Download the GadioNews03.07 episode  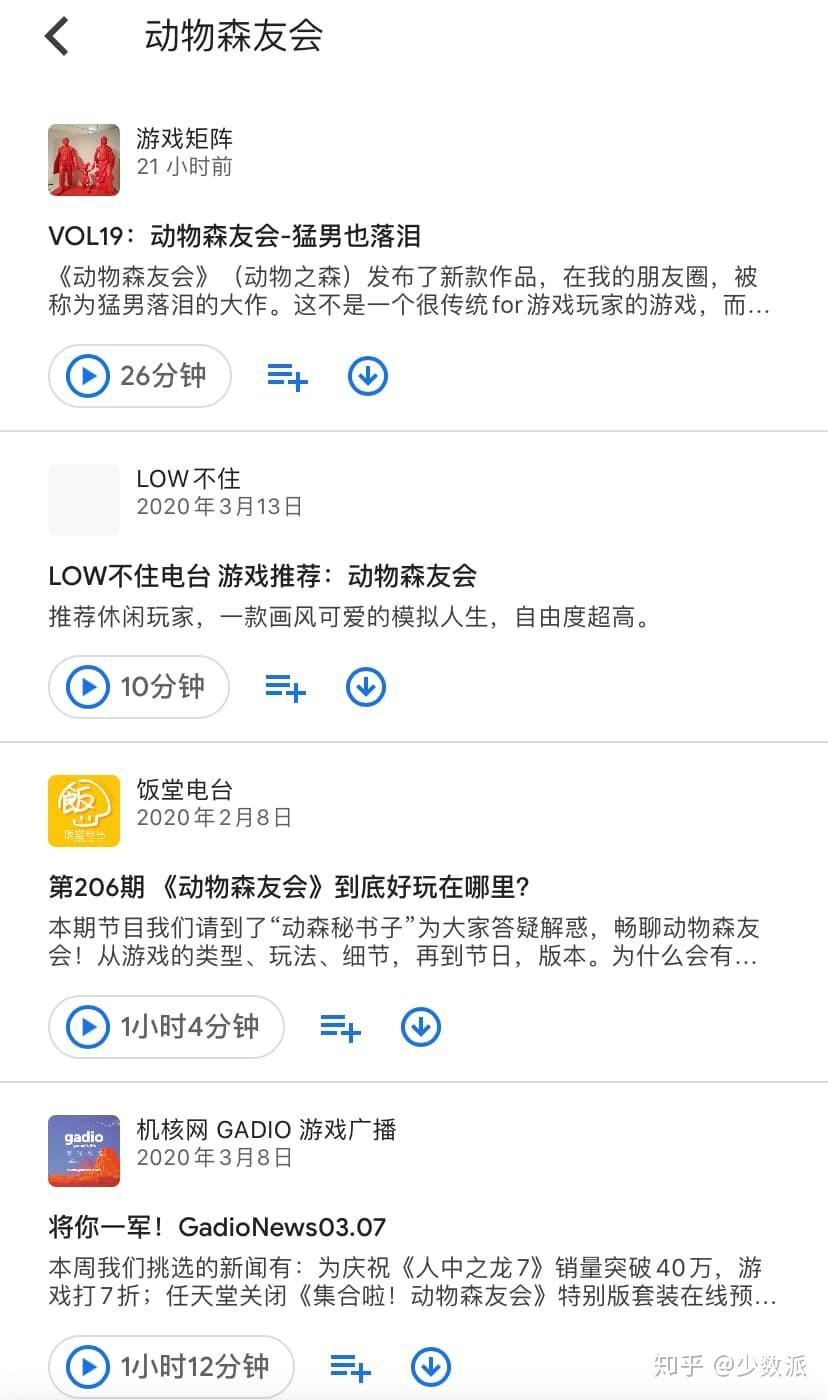pyautogui.click(x=430, y=1368)
